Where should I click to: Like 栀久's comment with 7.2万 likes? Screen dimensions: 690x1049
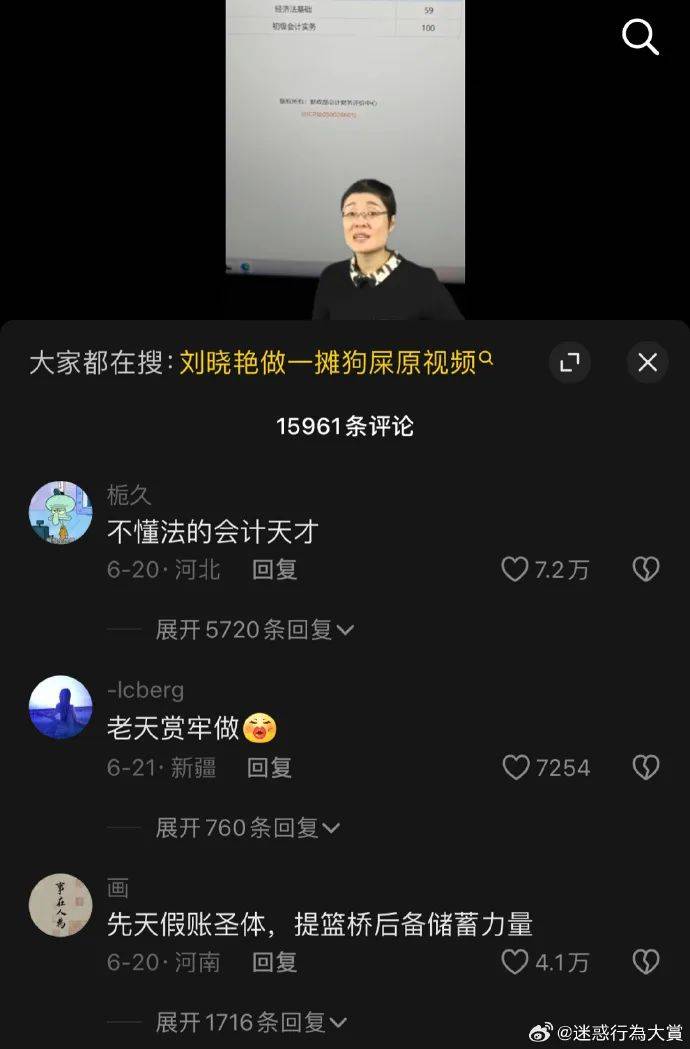514,570
